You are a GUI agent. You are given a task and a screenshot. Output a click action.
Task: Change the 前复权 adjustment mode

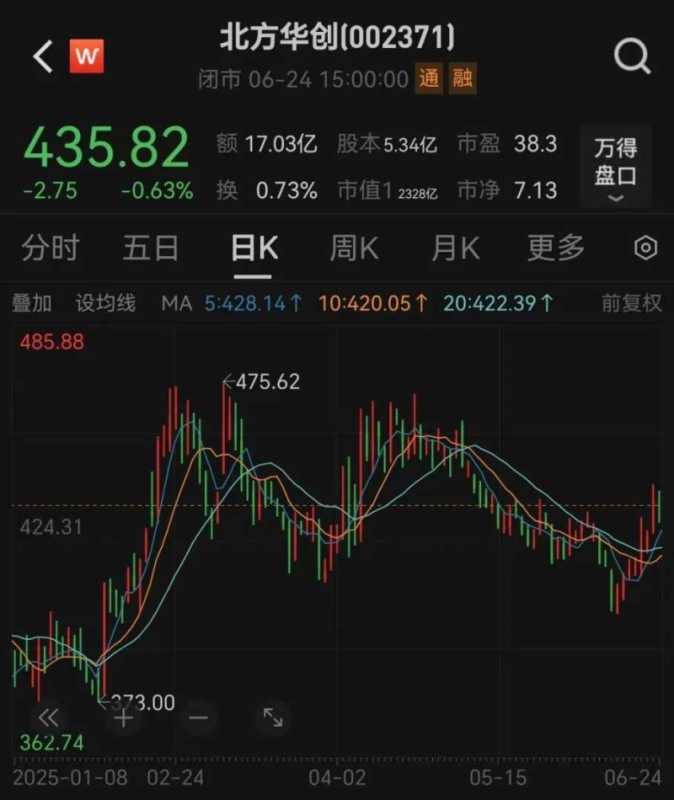tap(631, 303)
